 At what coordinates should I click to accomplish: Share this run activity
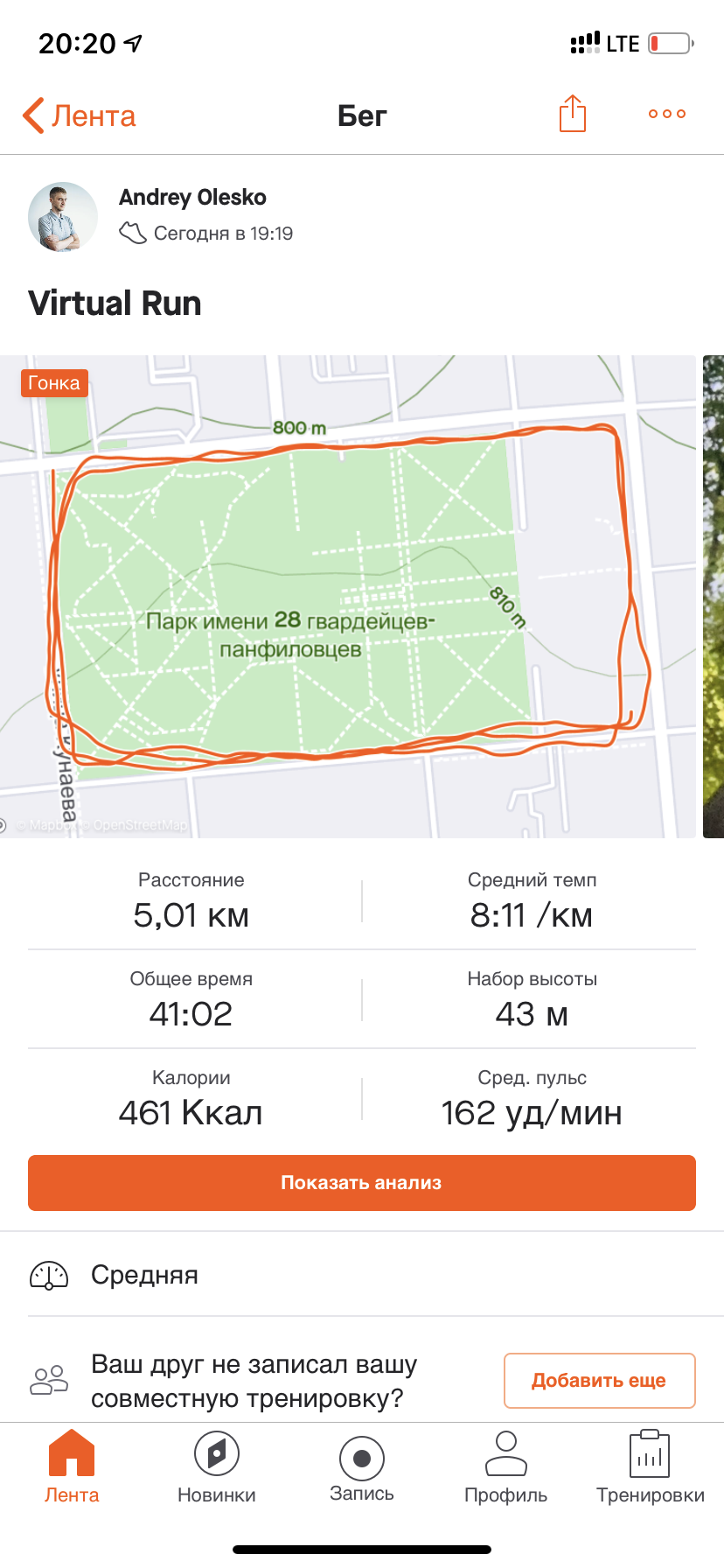click(572, 114)
